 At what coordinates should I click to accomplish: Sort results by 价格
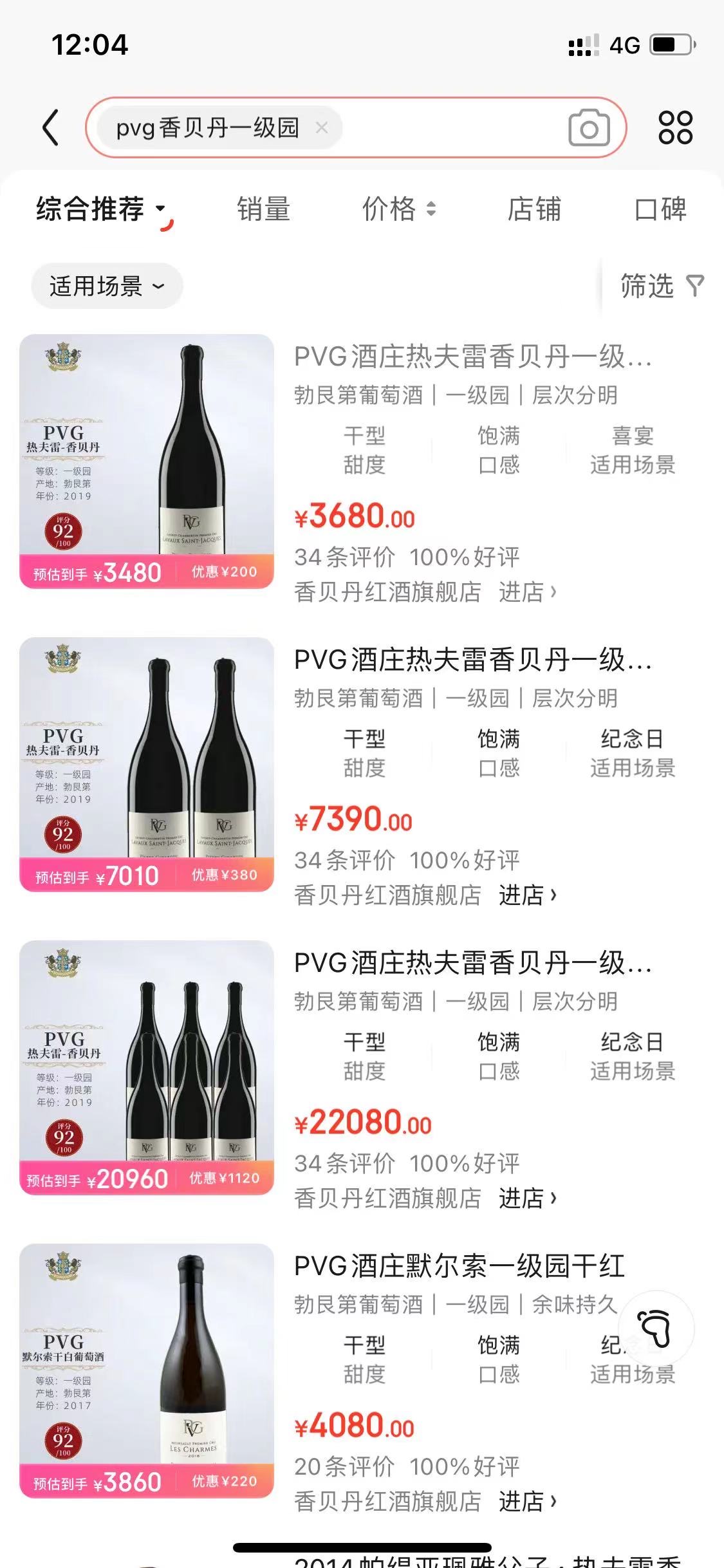[398, 210]
